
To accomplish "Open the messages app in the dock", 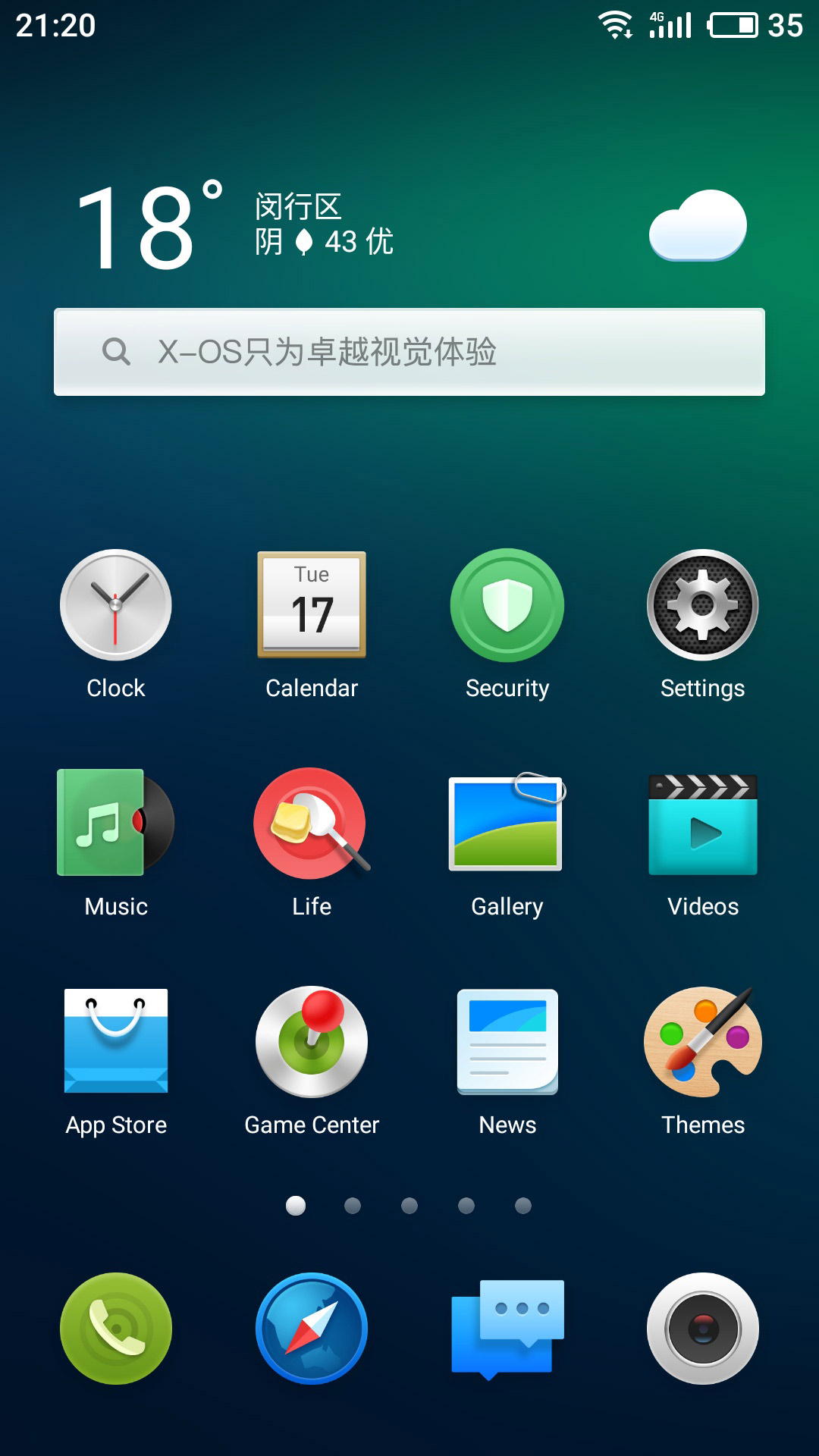I will 507,1329.
